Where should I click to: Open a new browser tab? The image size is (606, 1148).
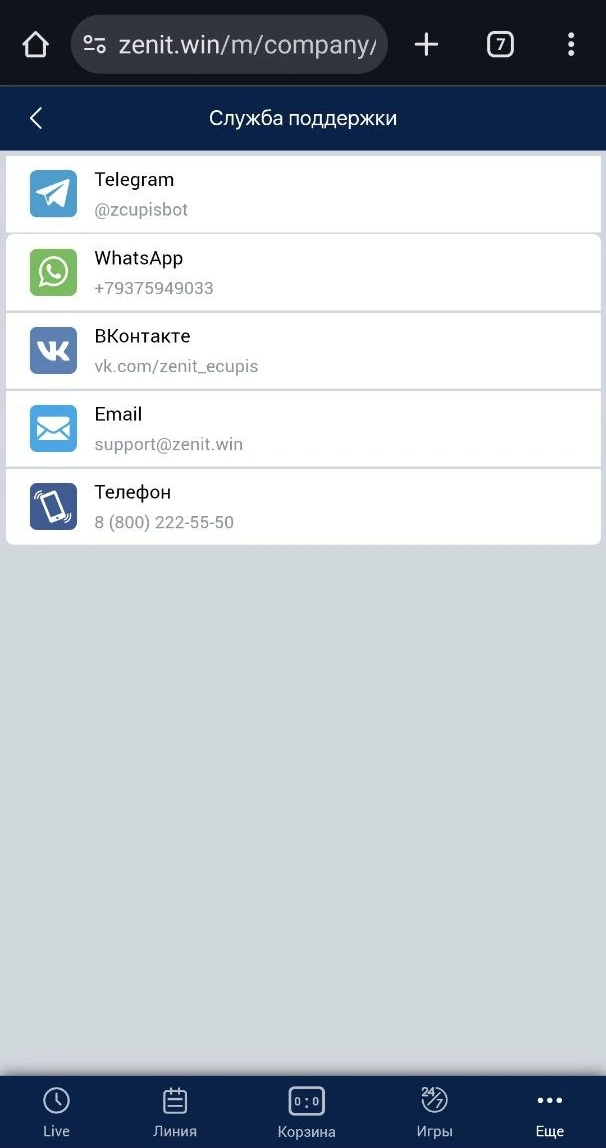426,44
